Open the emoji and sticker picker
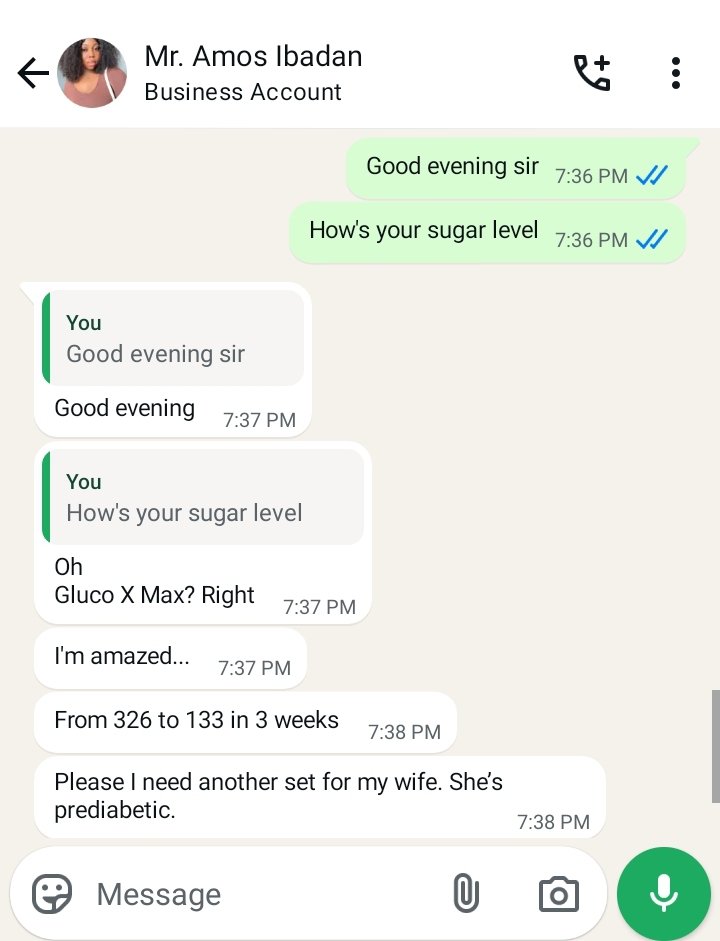Screen dimensions: 720x941 click(52, 893)
